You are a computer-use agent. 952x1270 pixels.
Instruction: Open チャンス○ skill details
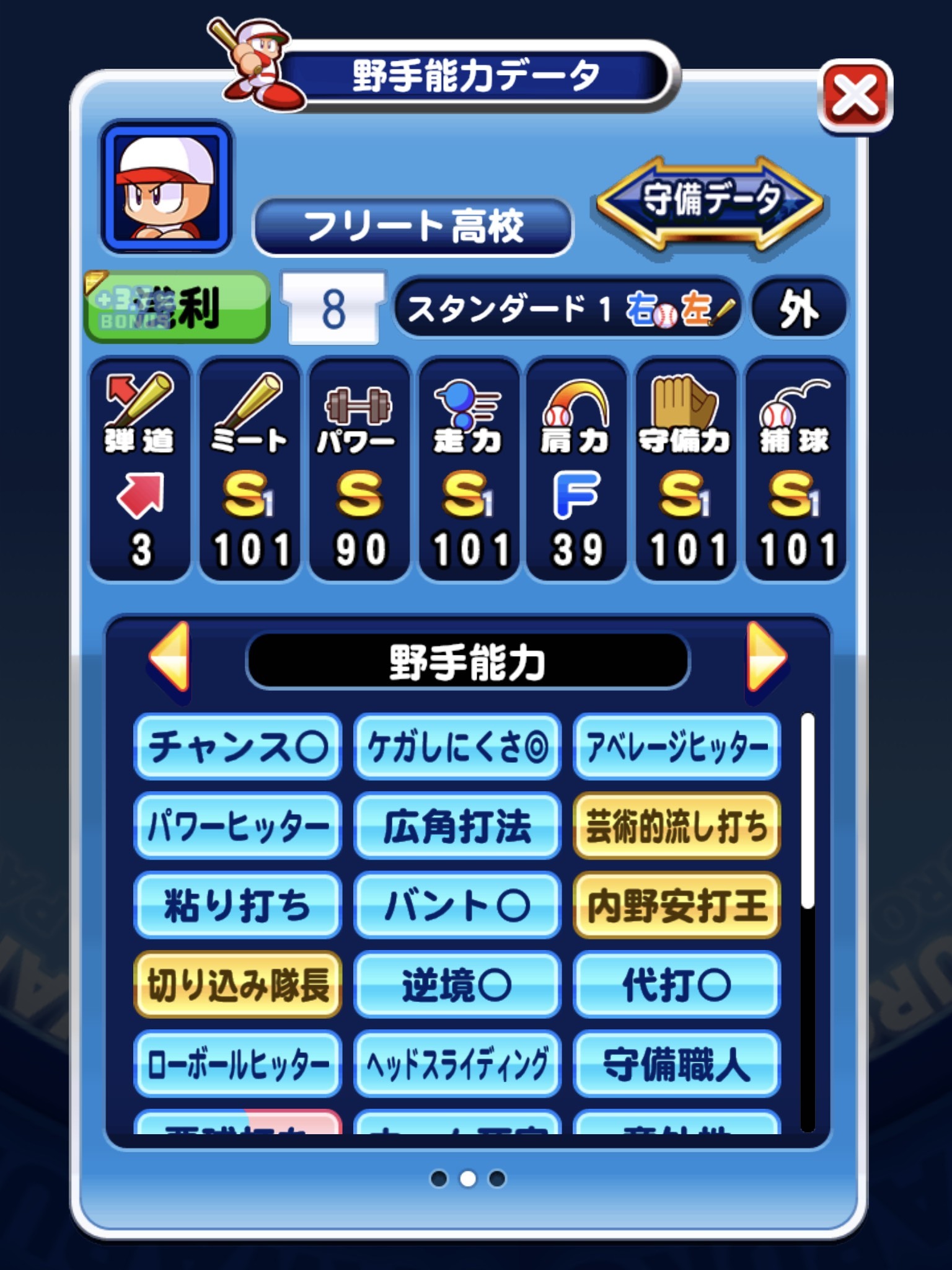click(237, 746)
